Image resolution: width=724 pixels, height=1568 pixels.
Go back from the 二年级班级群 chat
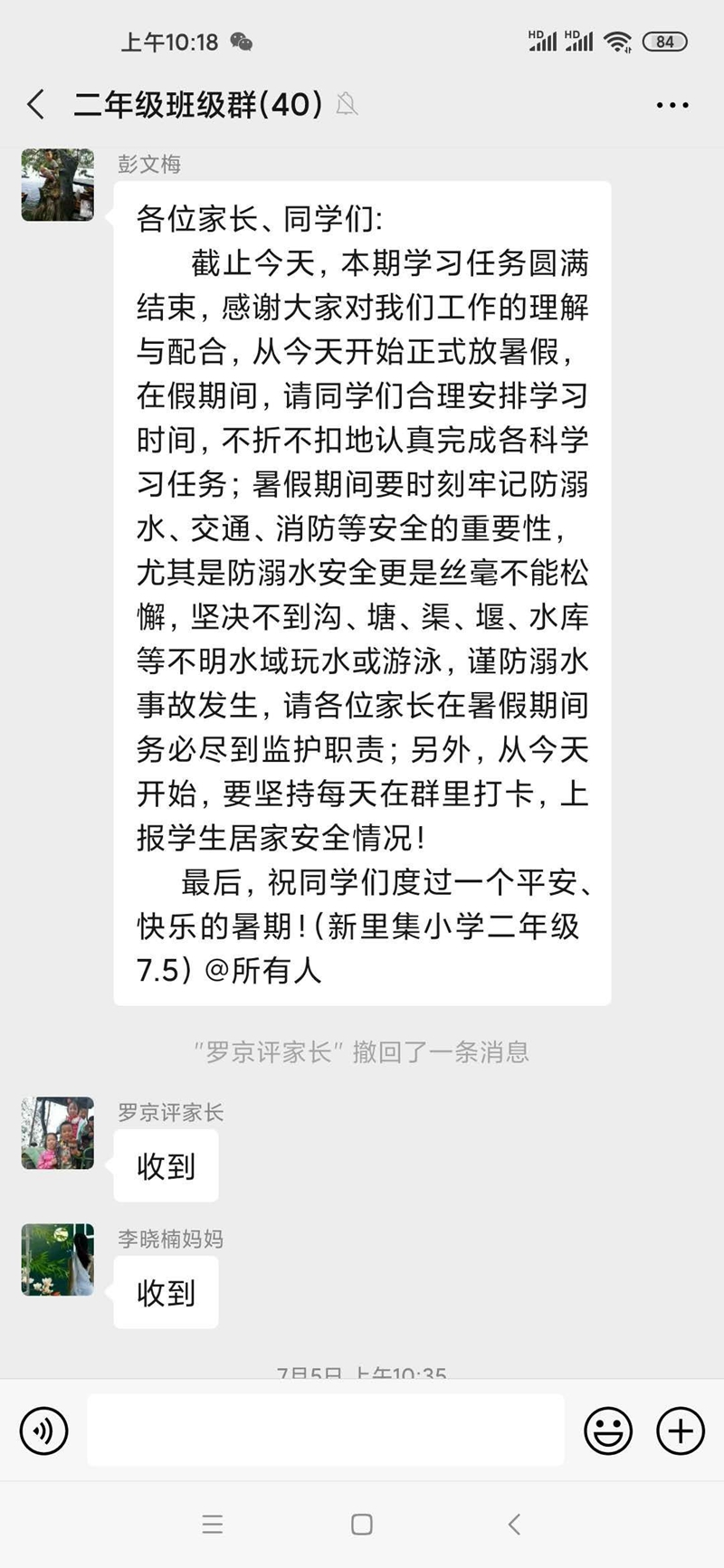tap(36, 105)
